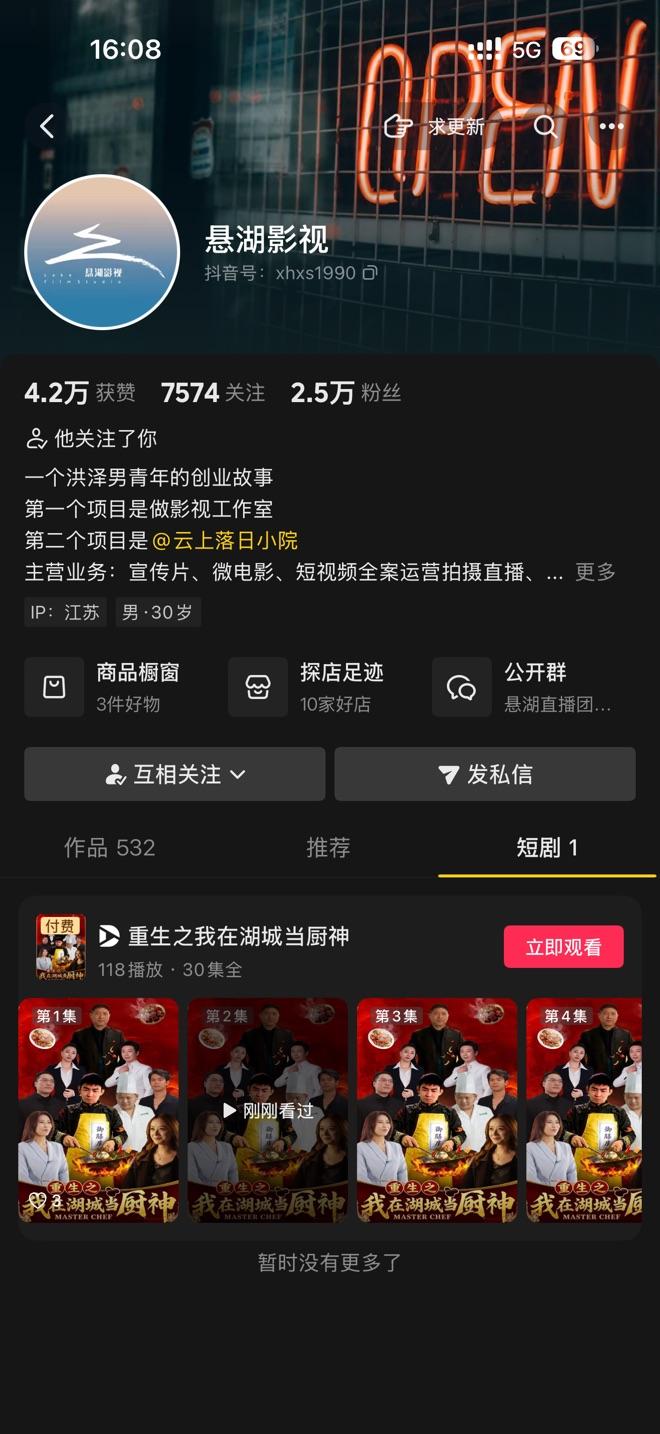The width and height of the screenshot is (660, 1434).
Task: Play episode 第3集 of the drama
Action: 437,1110
